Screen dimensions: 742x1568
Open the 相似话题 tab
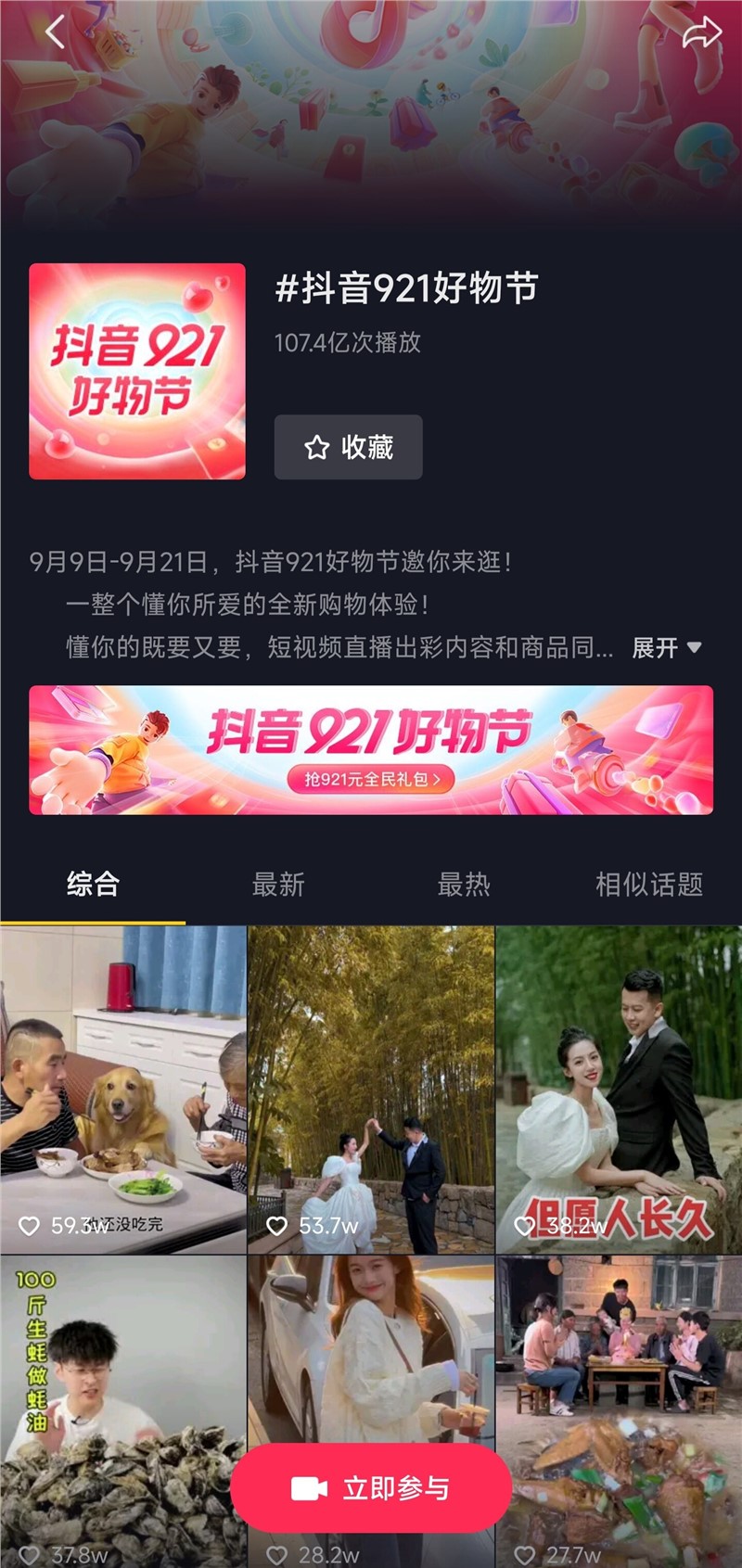click(648, 884)
